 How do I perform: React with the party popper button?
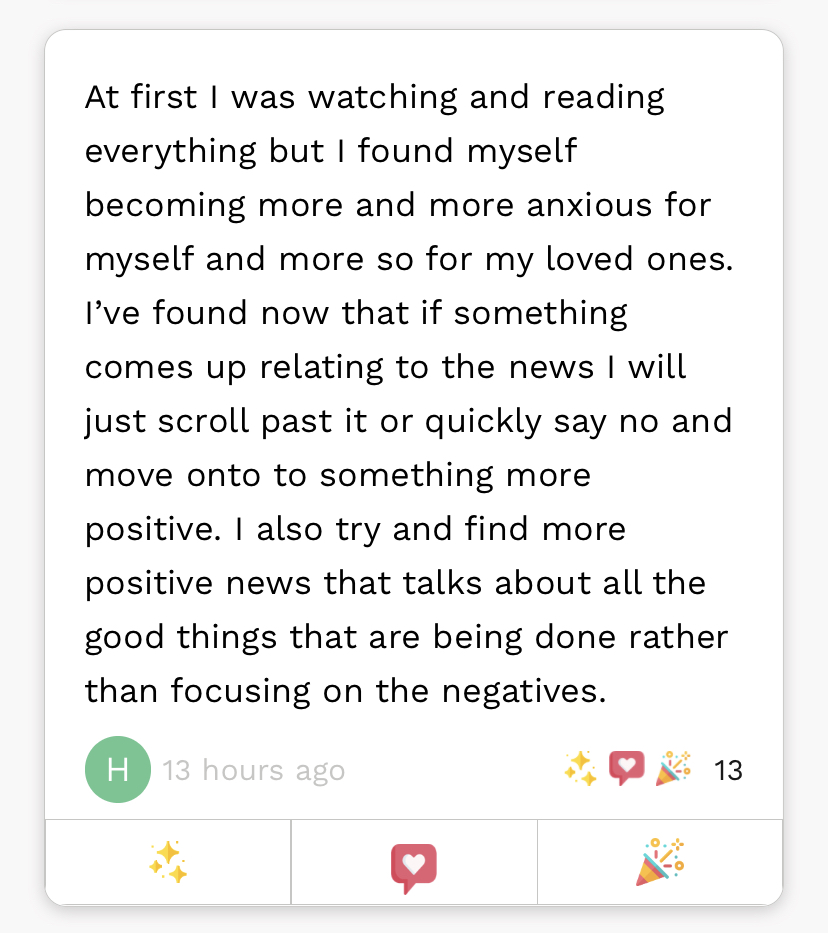pos(660,862)
